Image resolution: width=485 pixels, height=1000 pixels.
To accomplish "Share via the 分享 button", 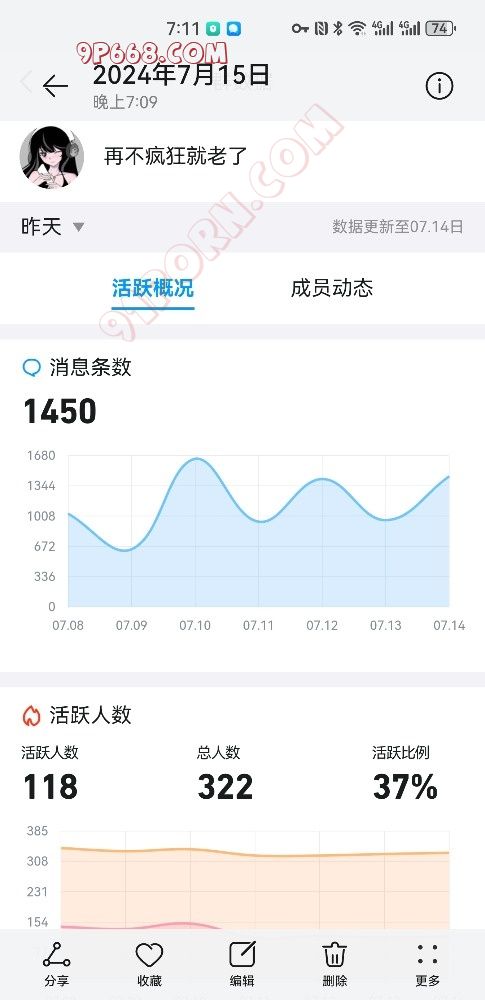I will pos(56,964).
